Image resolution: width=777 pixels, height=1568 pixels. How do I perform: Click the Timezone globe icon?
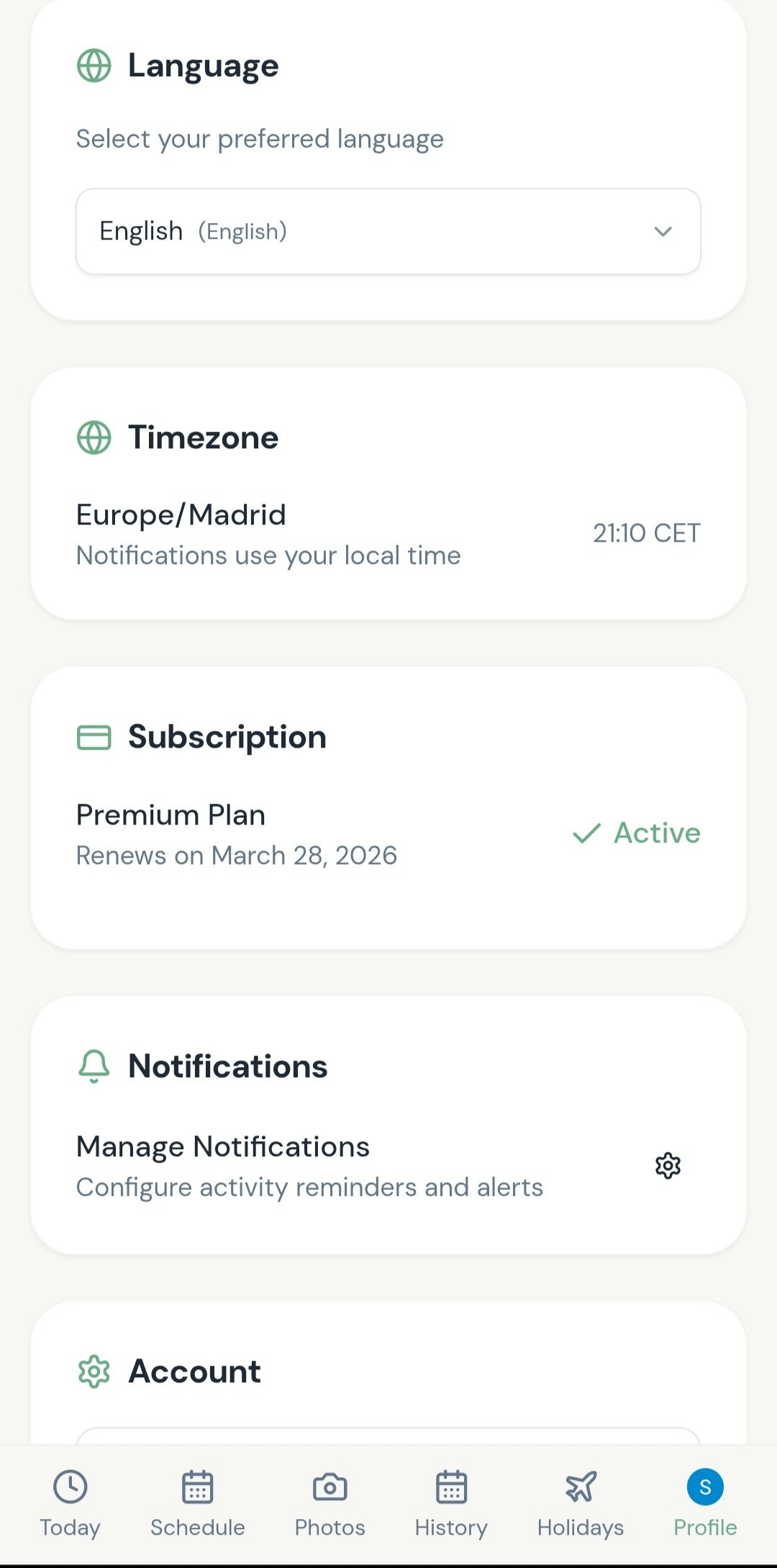click(93, 437)
